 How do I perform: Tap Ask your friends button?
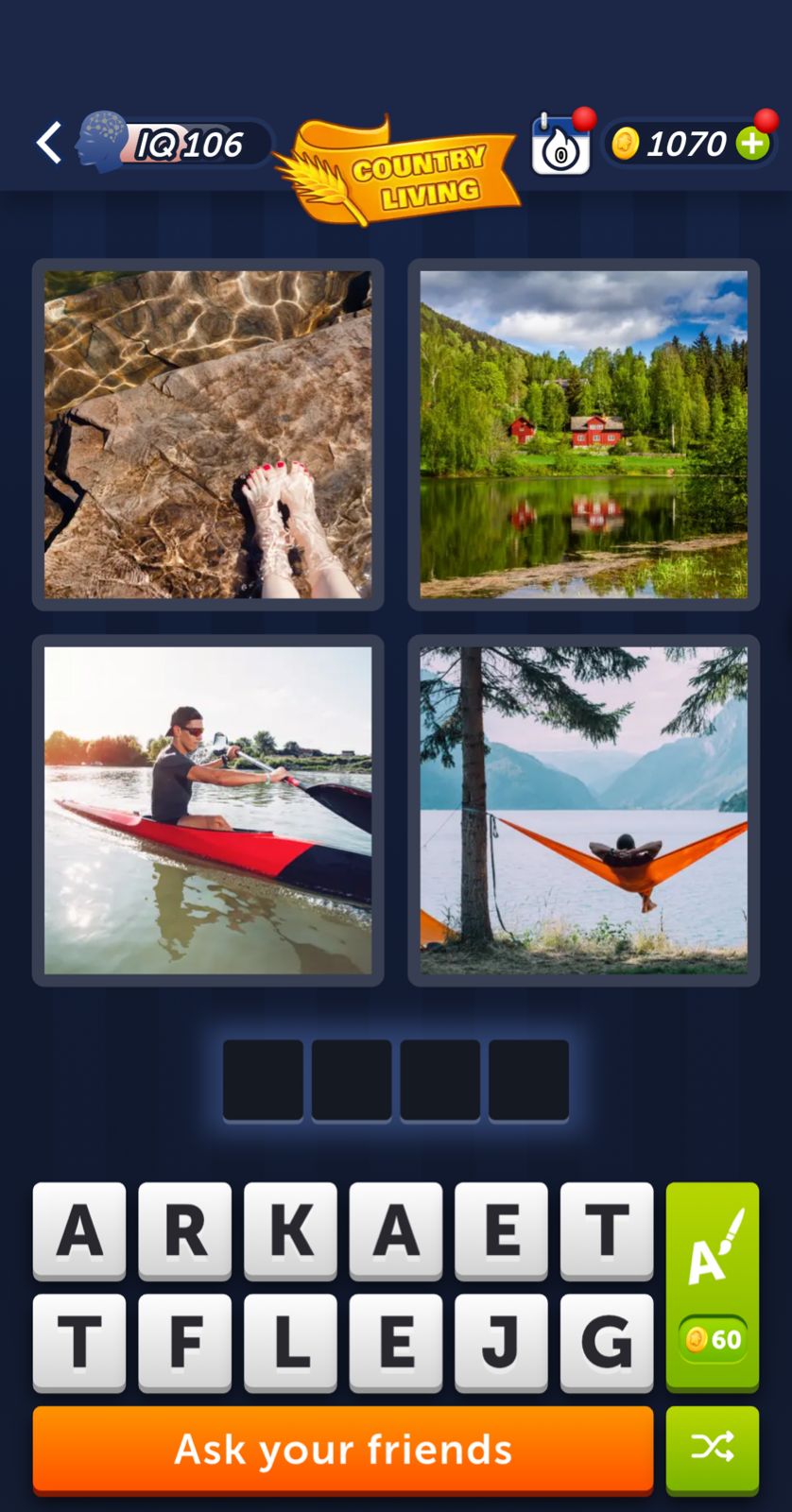(x=343, y=1450)
